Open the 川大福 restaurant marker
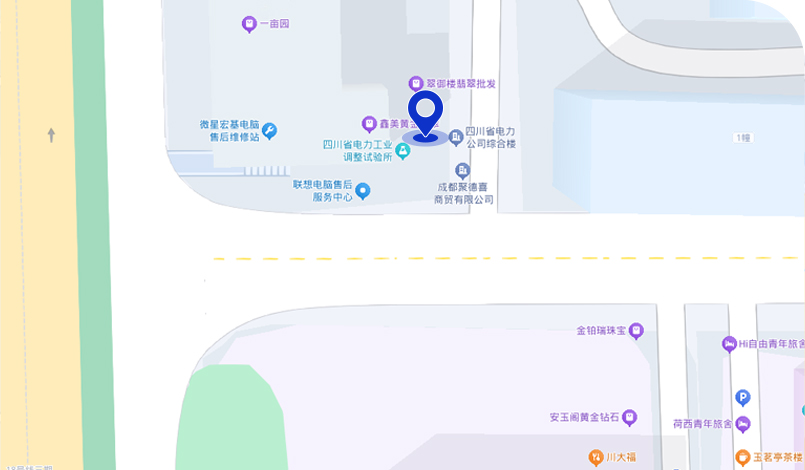 (x=596, y=457)
